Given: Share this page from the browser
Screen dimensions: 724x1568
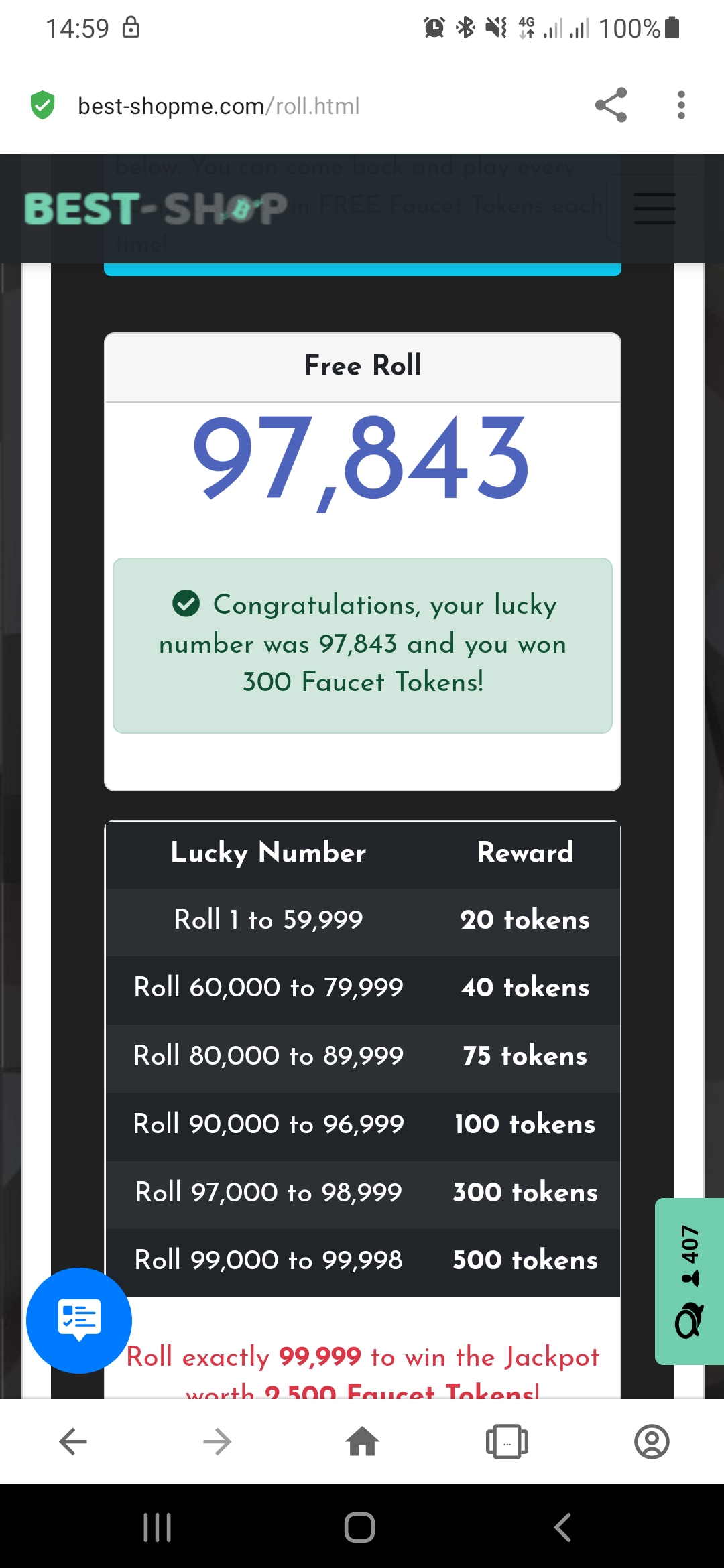Looking at the screenshot, I should tap(611, 105).
